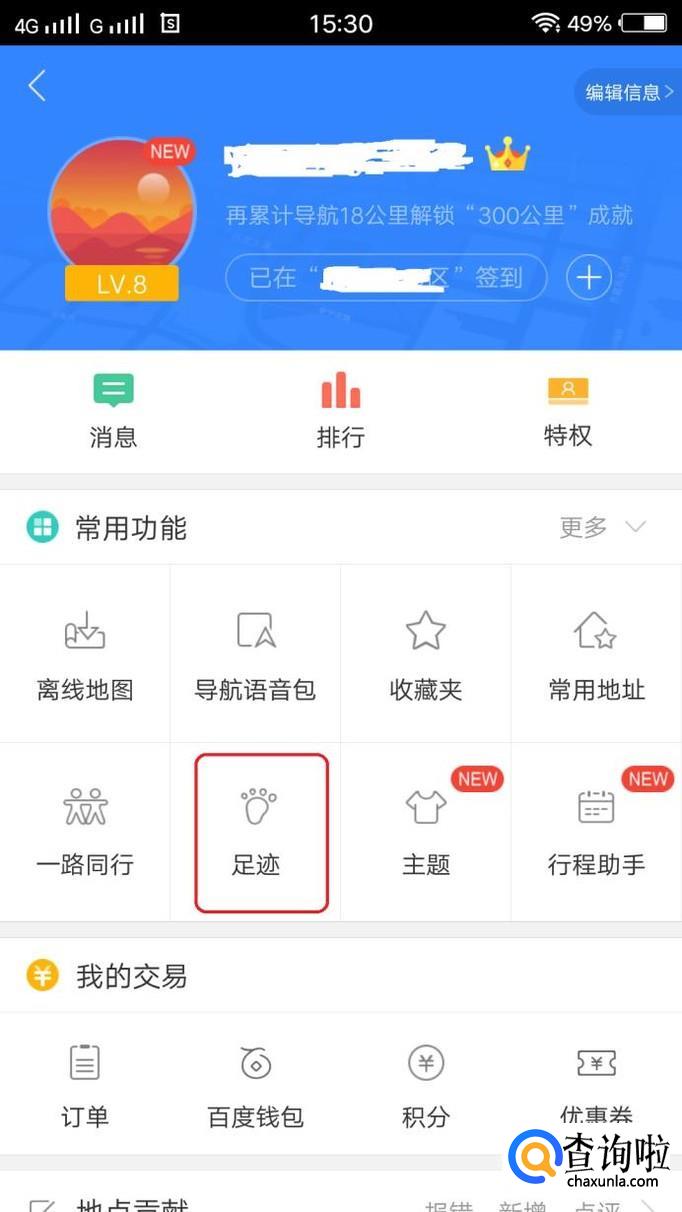Tap the plus icon beside check-in
The image size is (682, 1212).
coord(589,277)
